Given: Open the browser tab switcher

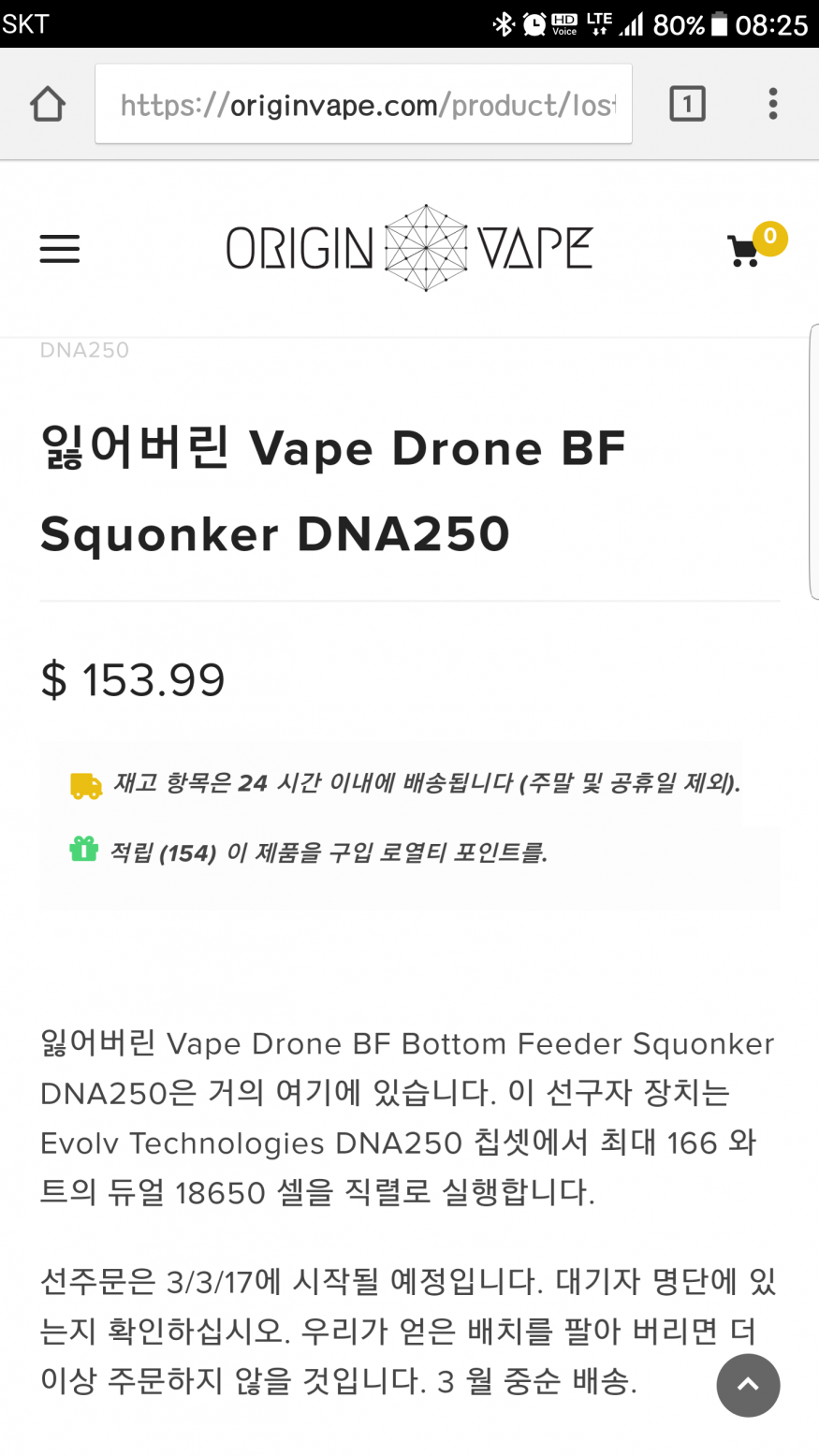Looking at the screenshot, I should [x=687, y=104].
